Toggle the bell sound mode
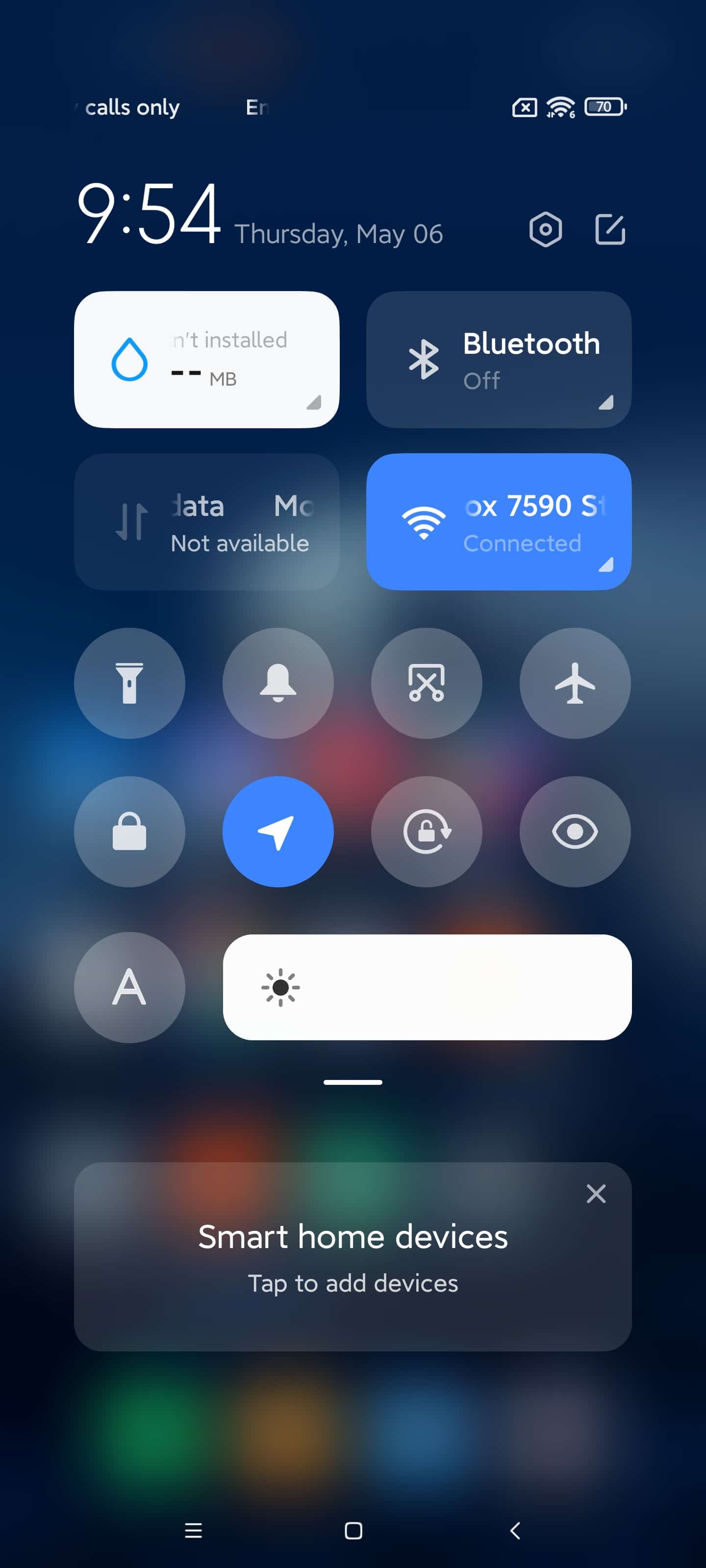This screenshot has height=1568, width=706. point(278,683)
